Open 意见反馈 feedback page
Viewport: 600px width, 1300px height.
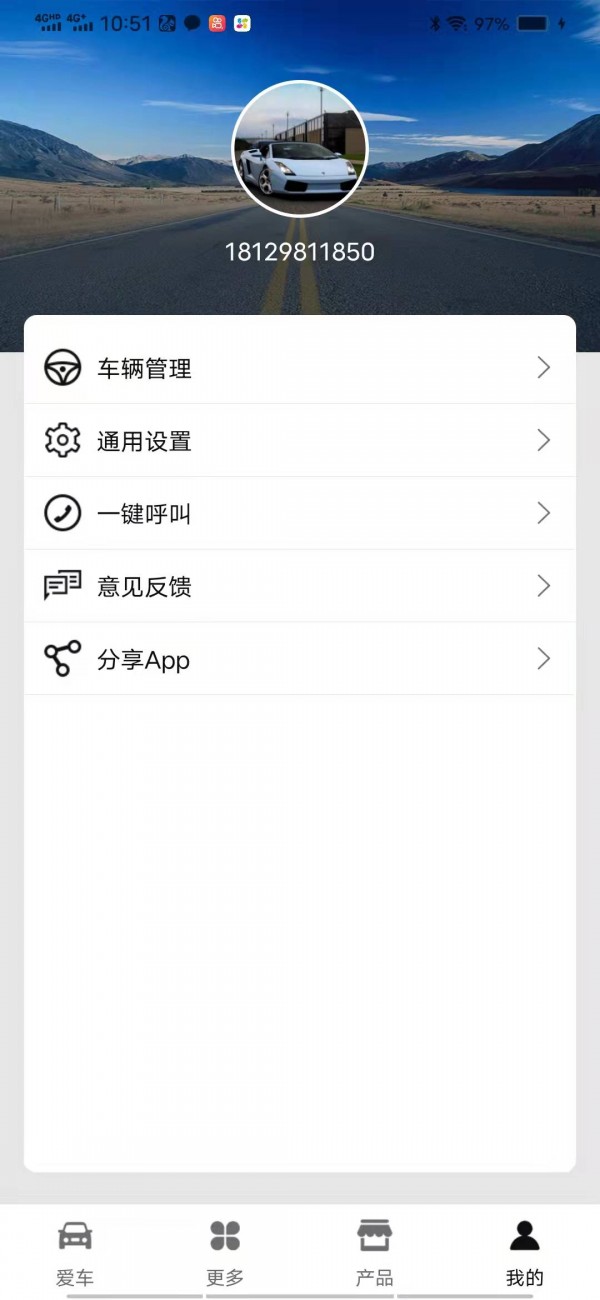click(x=298, y=587)
